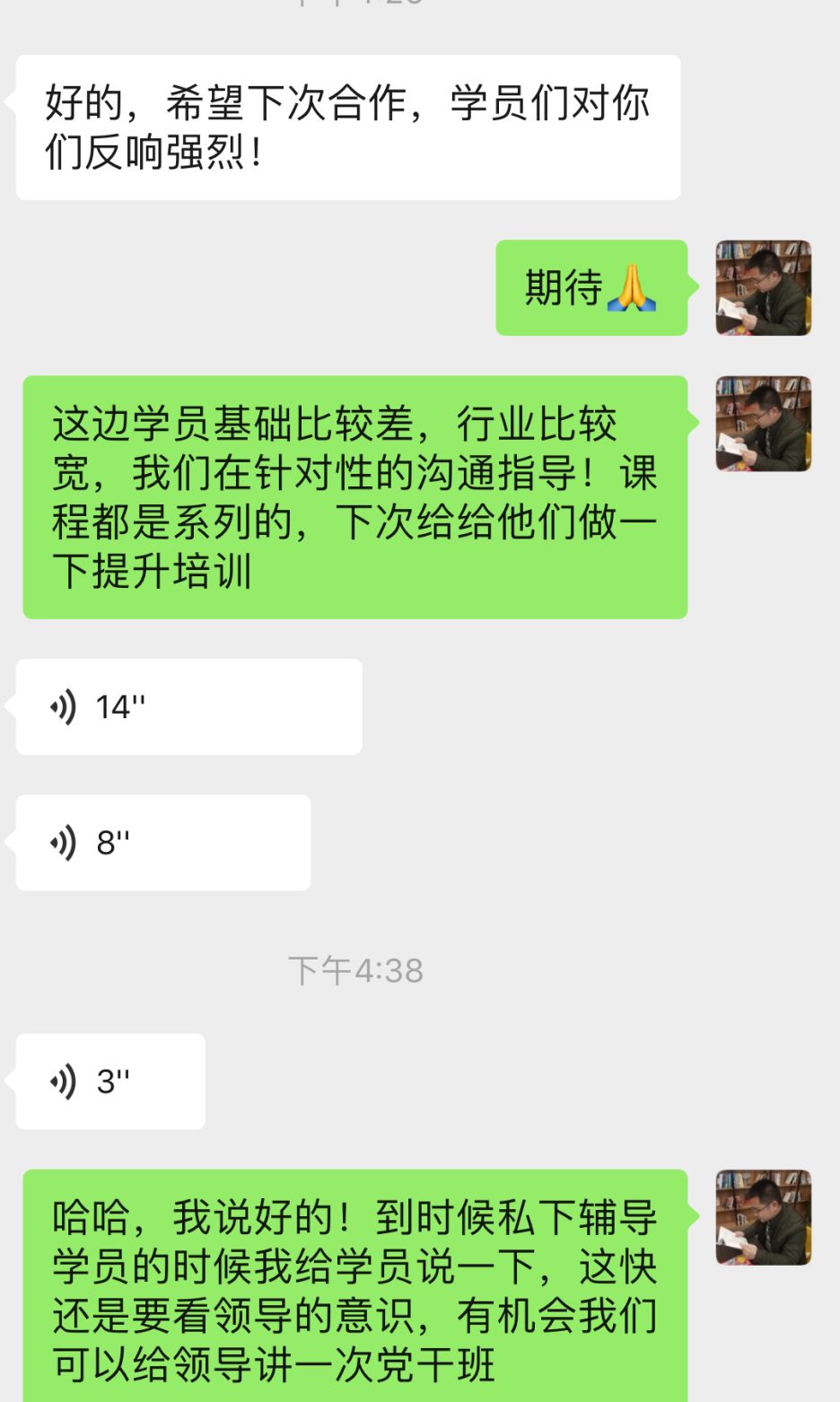840x1402 pixels.
Task: Click the sender's avatar beside the 期待 message
Action: tap(762, 289)
